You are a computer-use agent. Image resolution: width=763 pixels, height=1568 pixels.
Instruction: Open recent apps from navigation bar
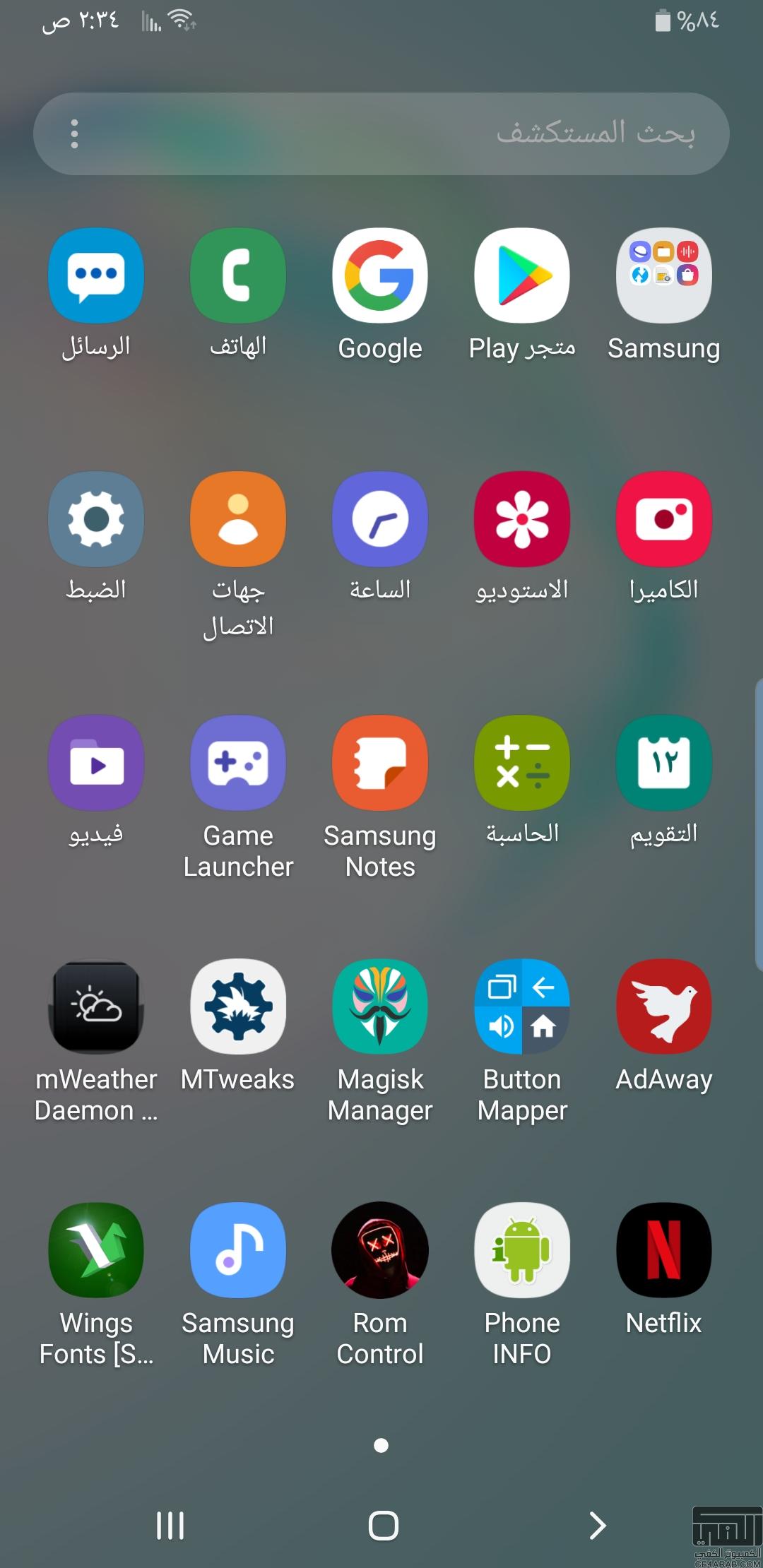[170, 1525]
